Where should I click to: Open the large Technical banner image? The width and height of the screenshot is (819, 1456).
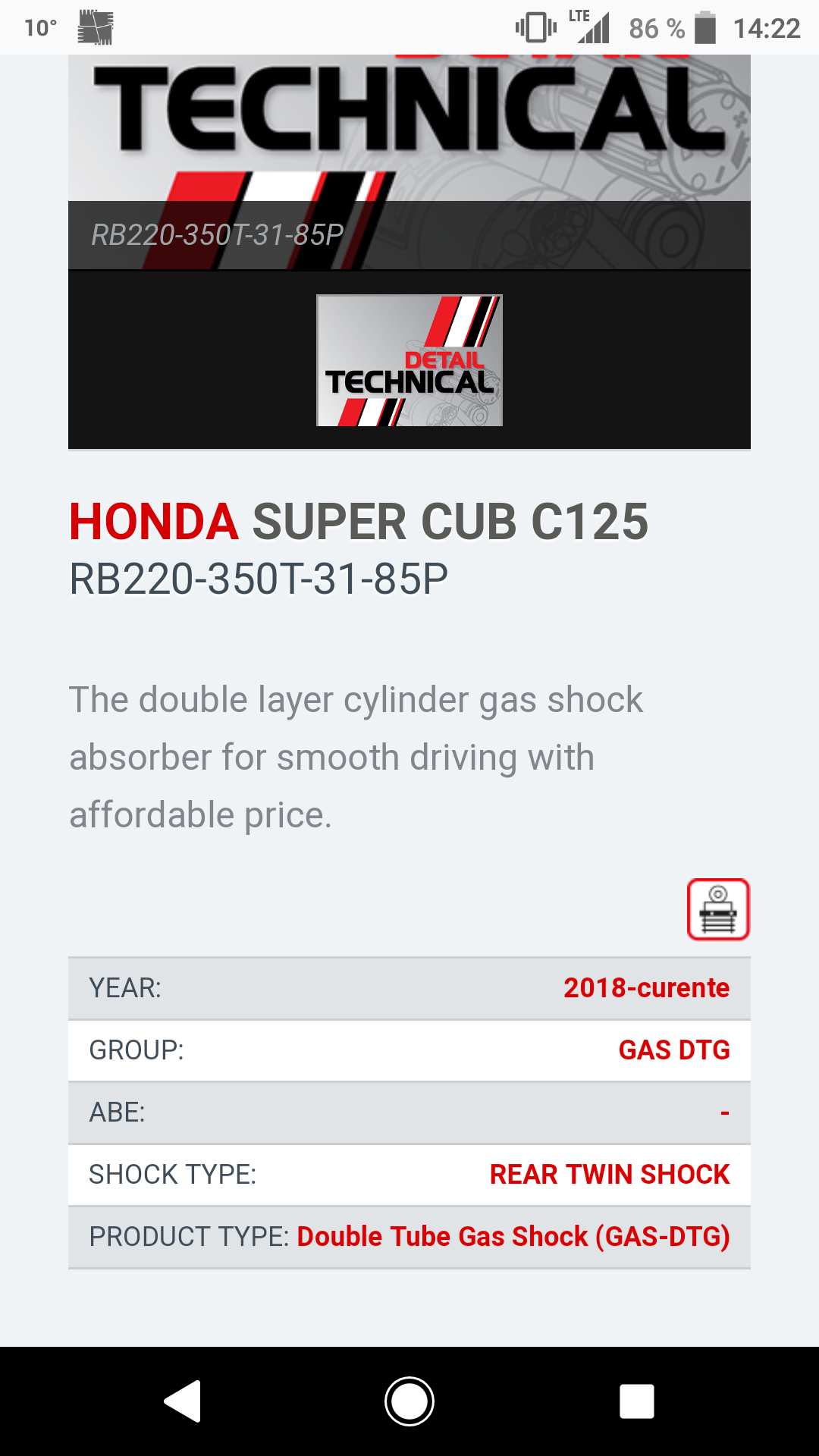409,152
